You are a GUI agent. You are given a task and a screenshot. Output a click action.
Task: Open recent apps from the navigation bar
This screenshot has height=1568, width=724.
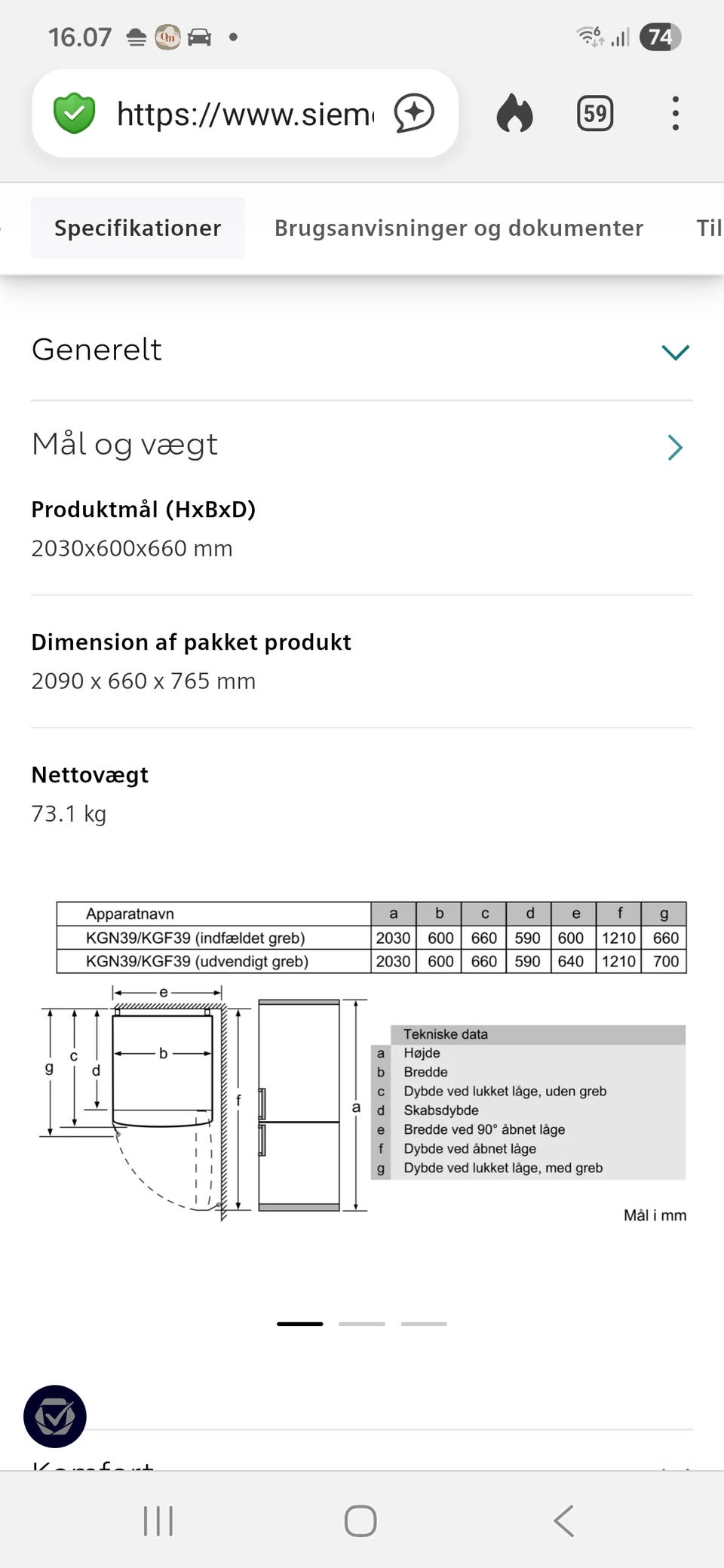point(158,1521)
